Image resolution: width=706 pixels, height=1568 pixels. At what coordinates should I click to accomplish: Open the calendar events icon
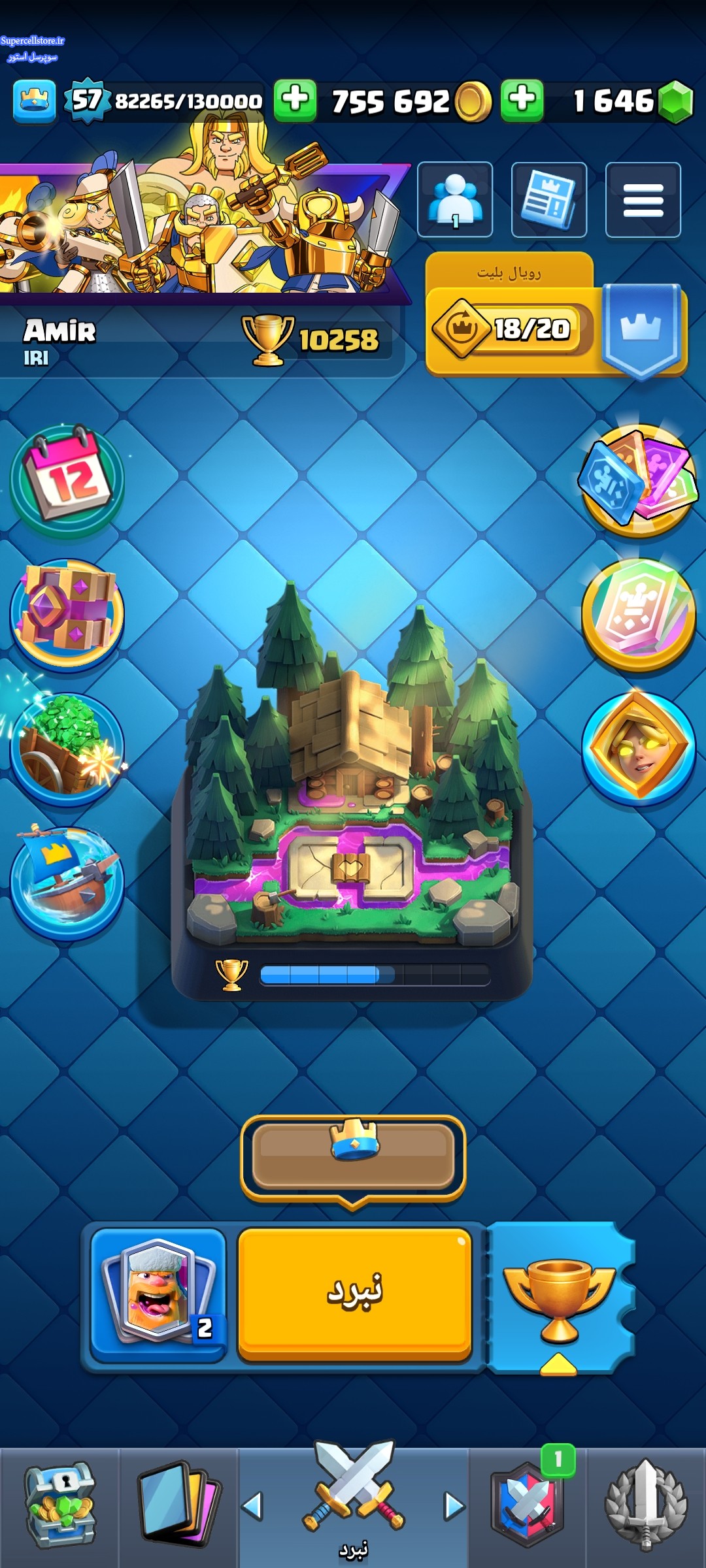point(67,480)
